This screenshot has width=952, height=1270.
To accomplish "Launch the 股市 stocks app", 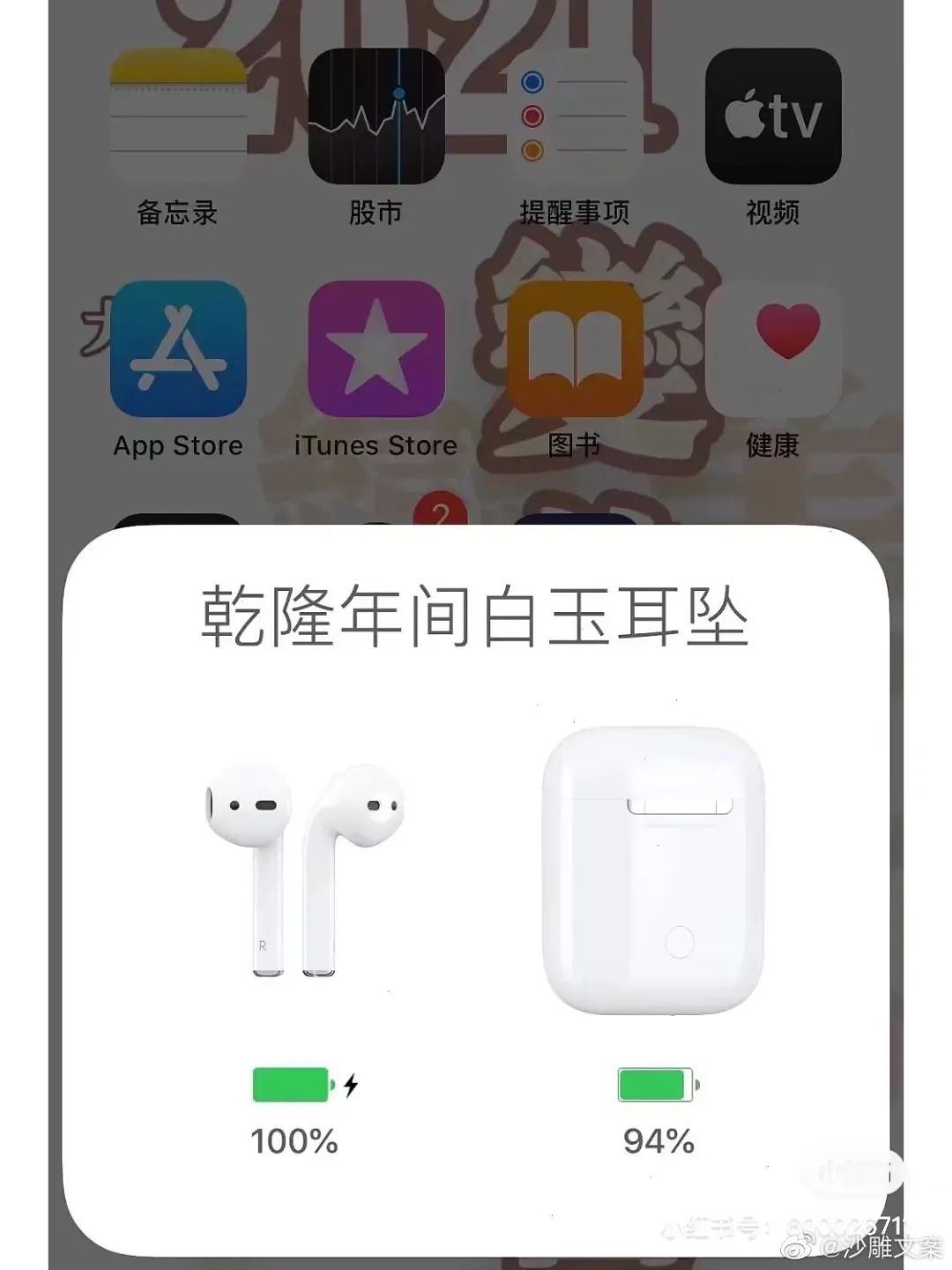I will coord(376,116).
